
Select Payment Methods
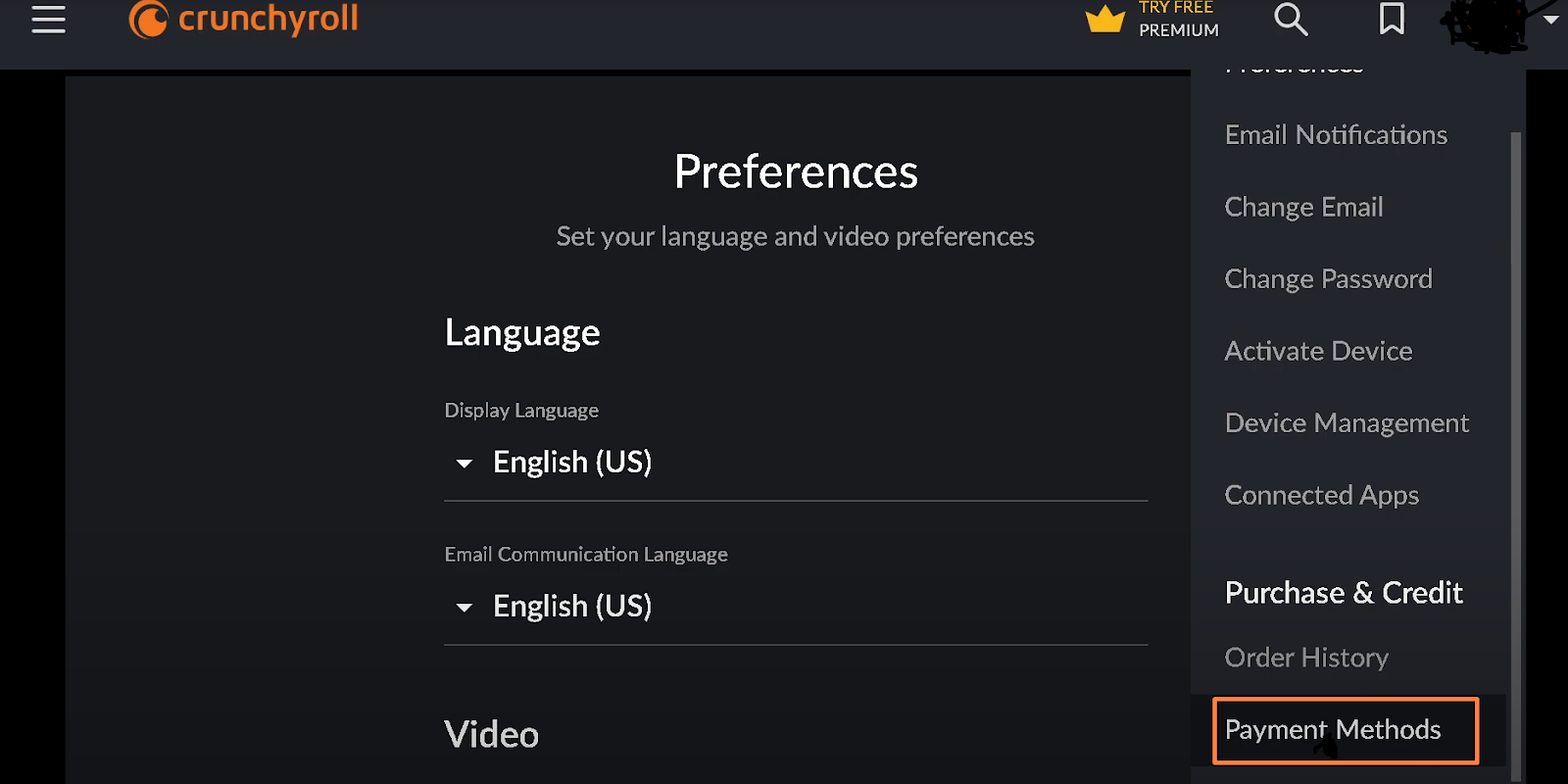(1333, 730)
